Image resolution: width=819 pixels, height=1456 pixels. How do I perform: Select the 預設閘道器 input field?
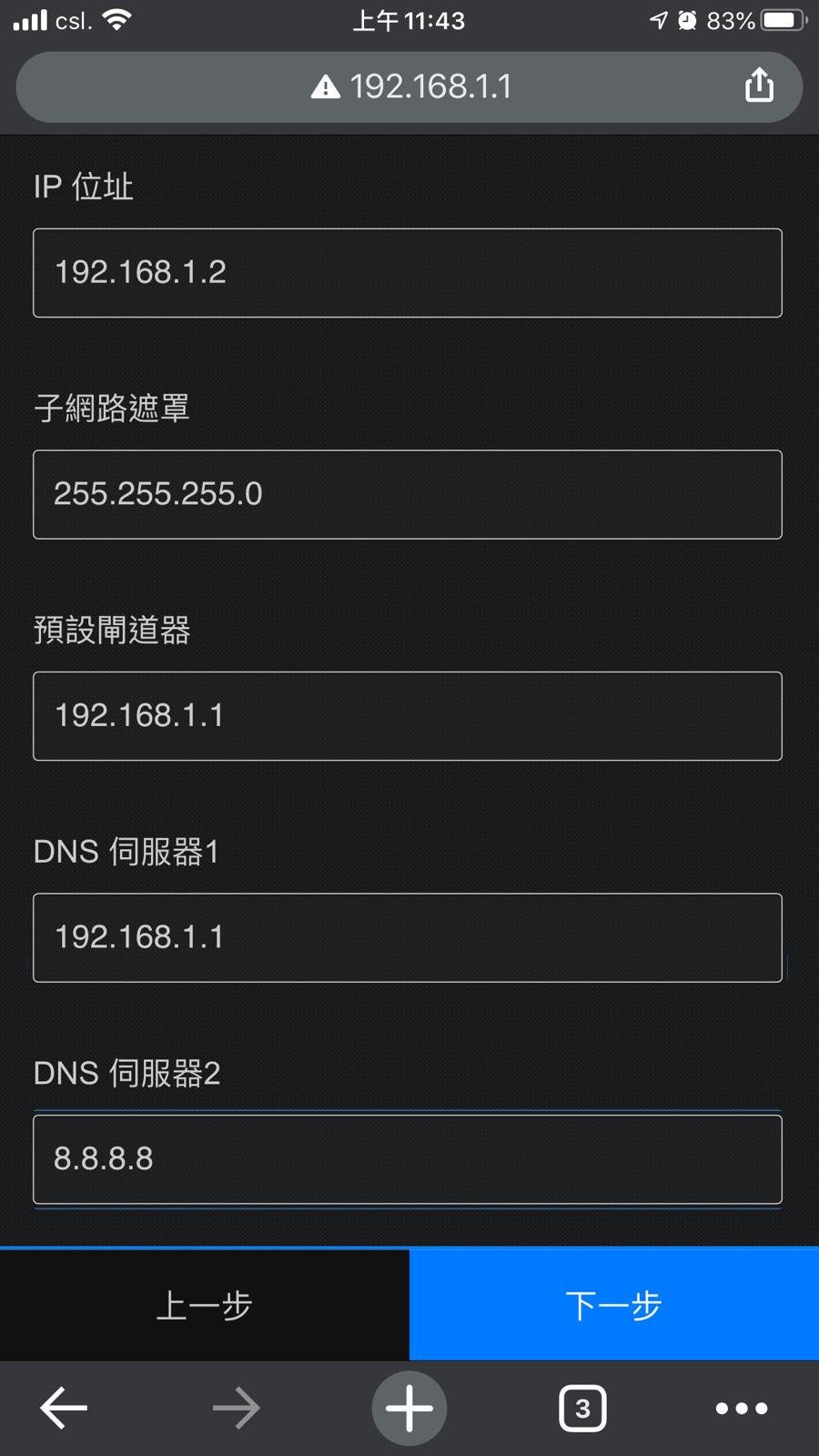pos(407,715)
